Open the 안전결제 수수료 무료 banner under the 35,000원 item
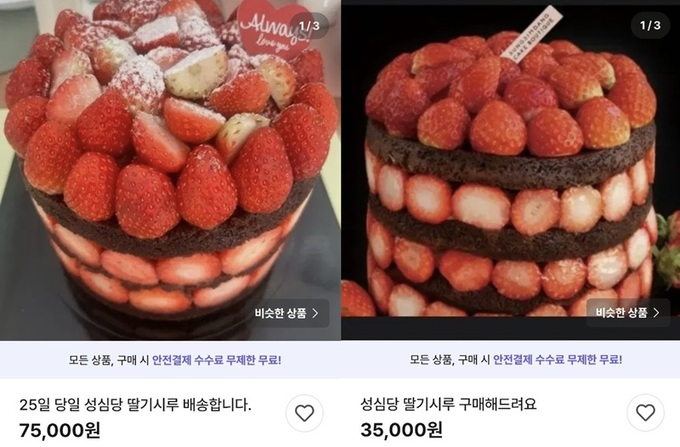 coord(510,360)
